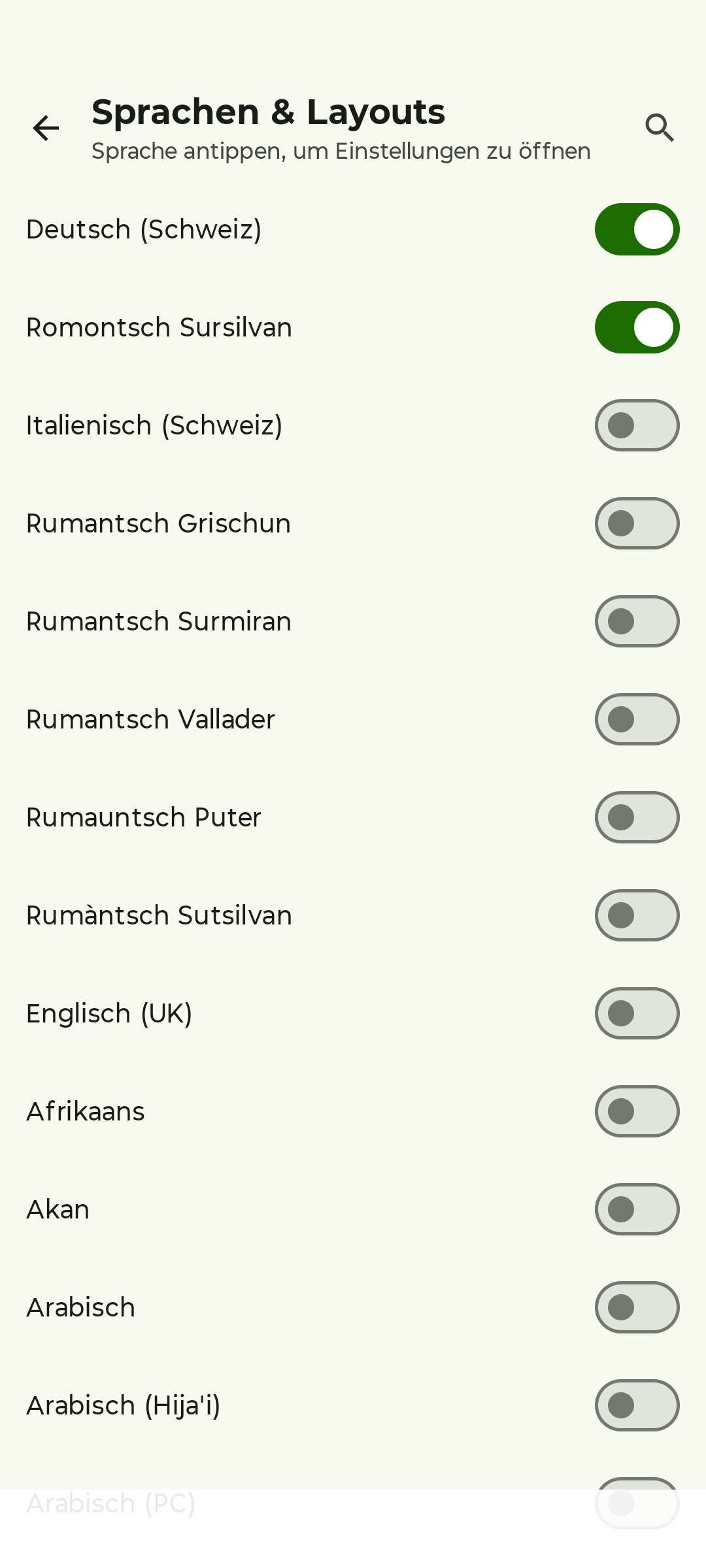Switch on Rumantsch Surmiran
This screenshot has width=706, height=1568.
pyautogui.click(x=637, y=621)
